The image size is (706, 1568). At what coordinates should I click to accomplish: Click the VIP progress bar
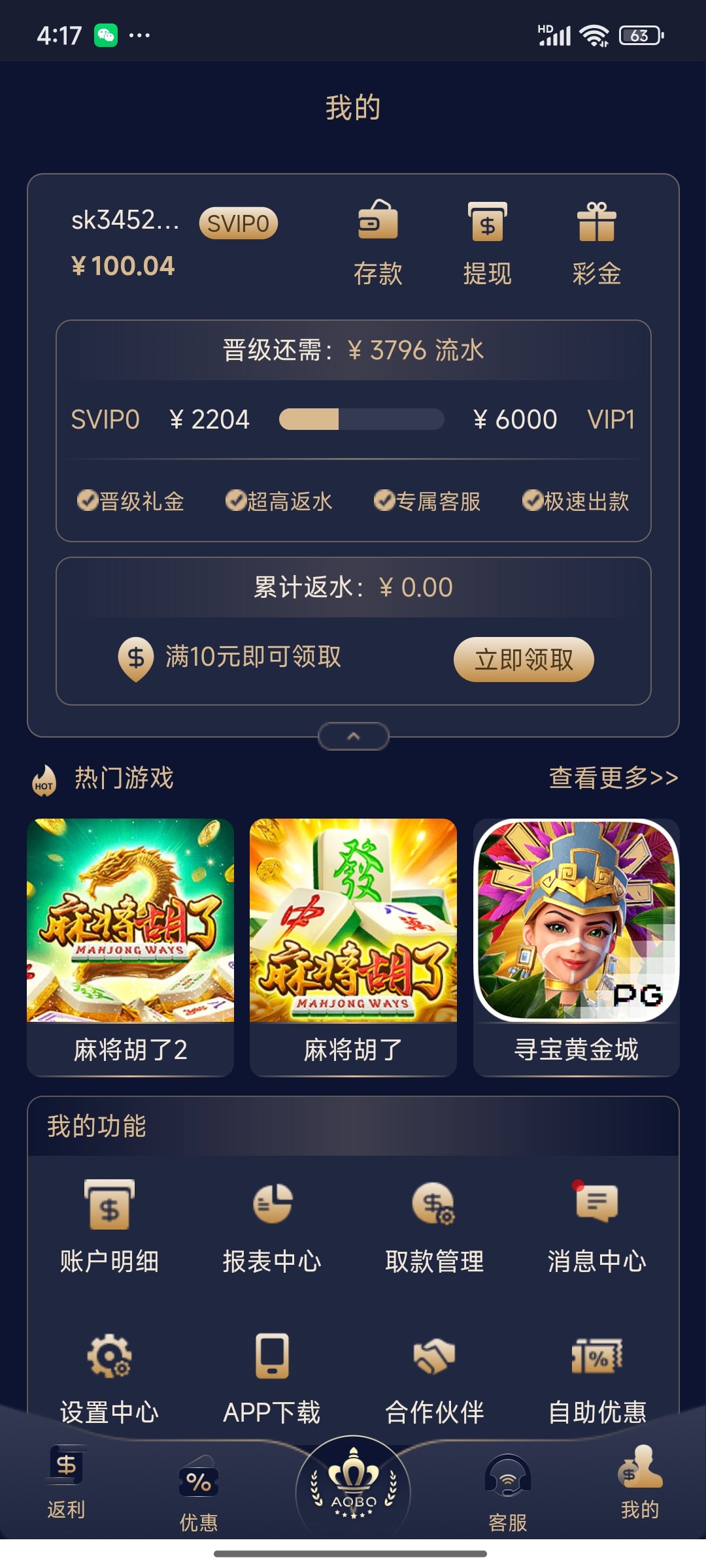[361, 420]
